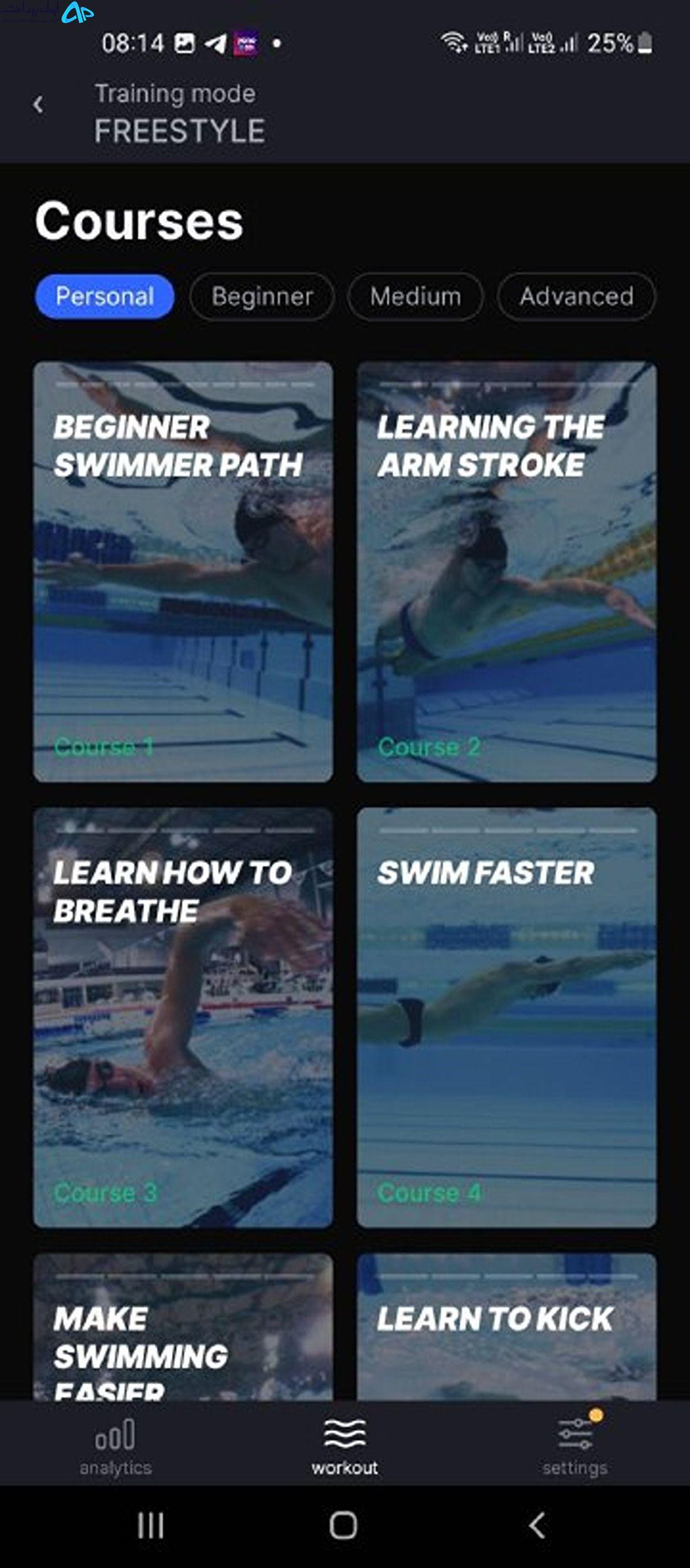
Task: Select the Personal courses chip
Action: (x=105, y=296)
